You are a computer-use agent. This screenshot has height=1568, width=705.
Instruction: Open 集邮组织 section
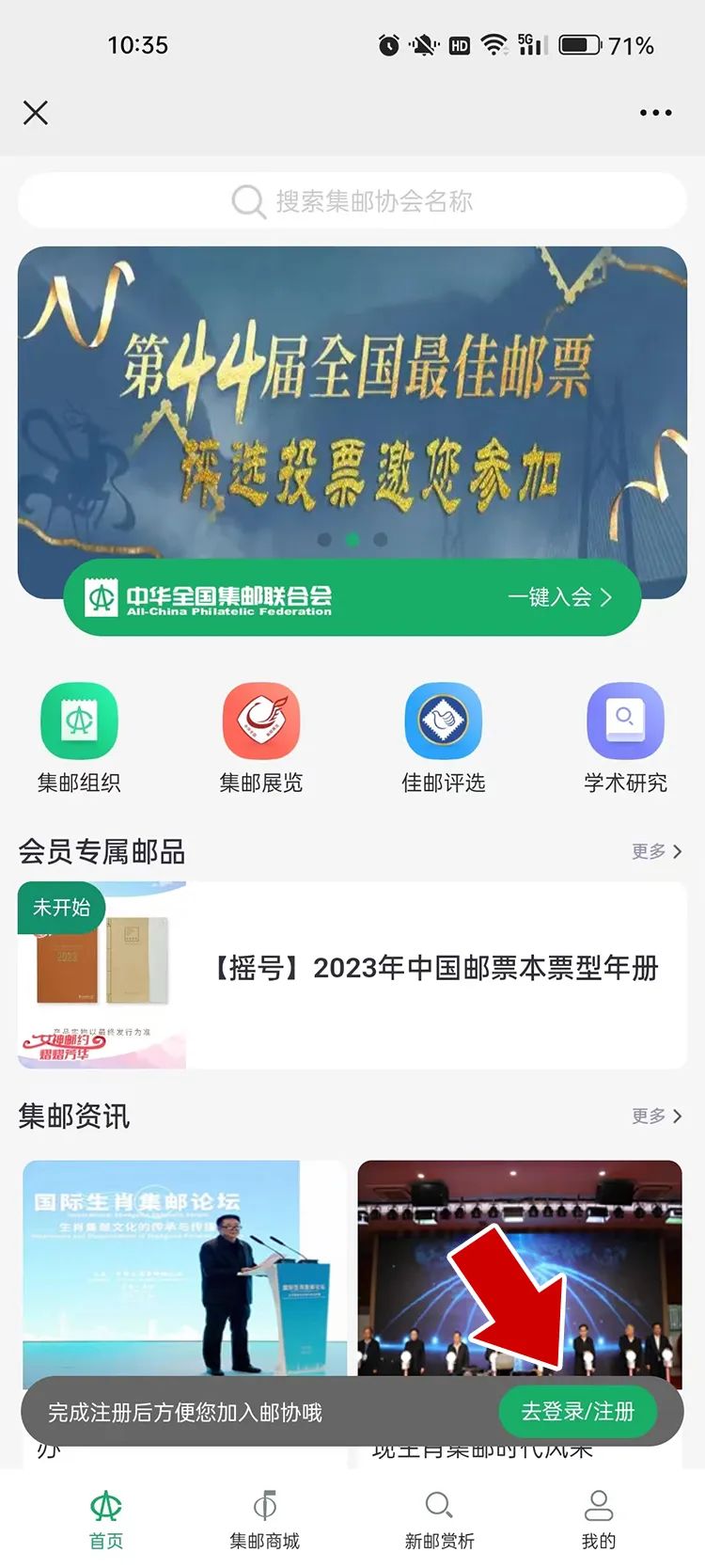click(x=79, y=737)
